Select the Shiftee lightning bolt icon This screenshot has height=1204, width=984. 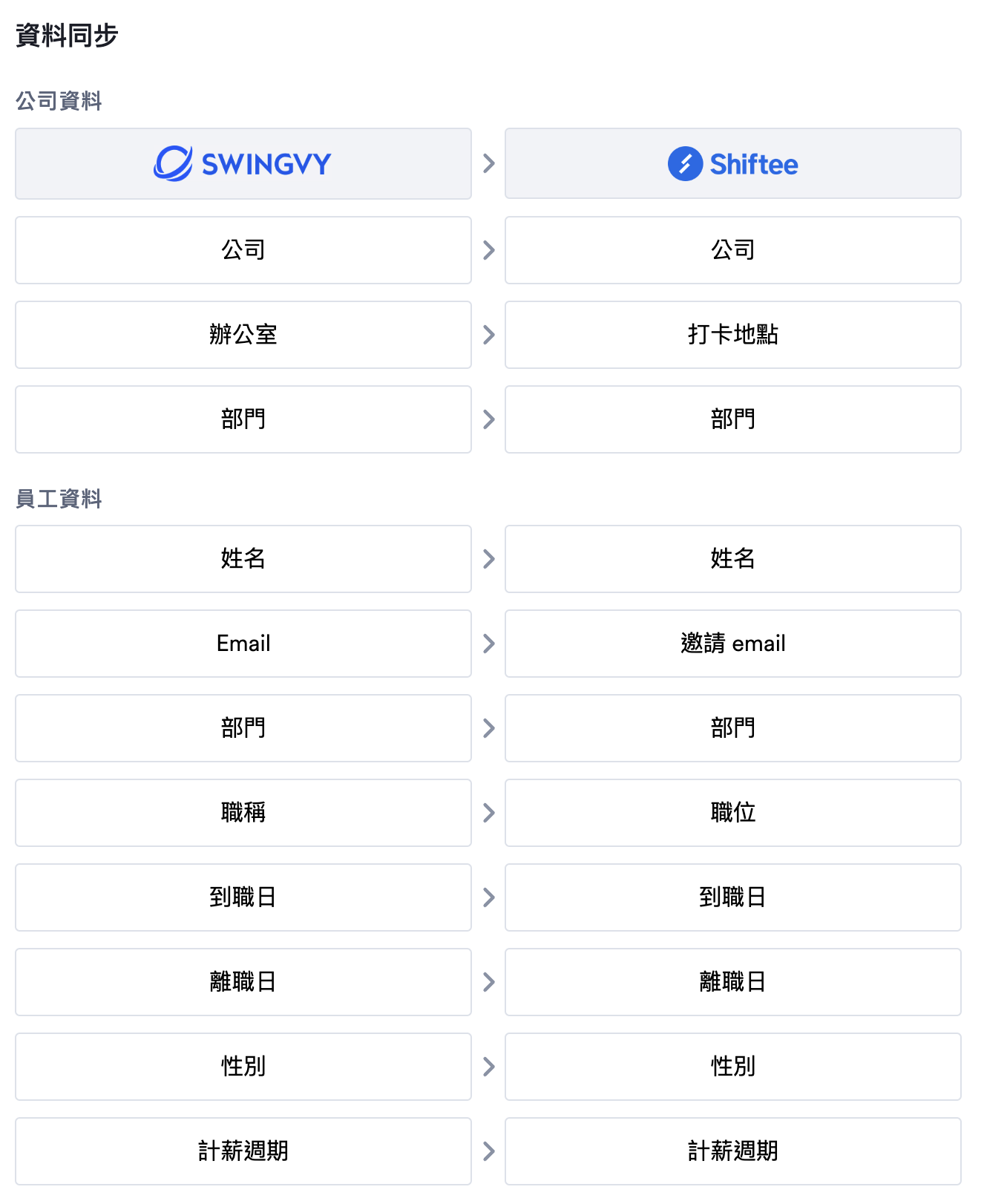pos(684,163)
